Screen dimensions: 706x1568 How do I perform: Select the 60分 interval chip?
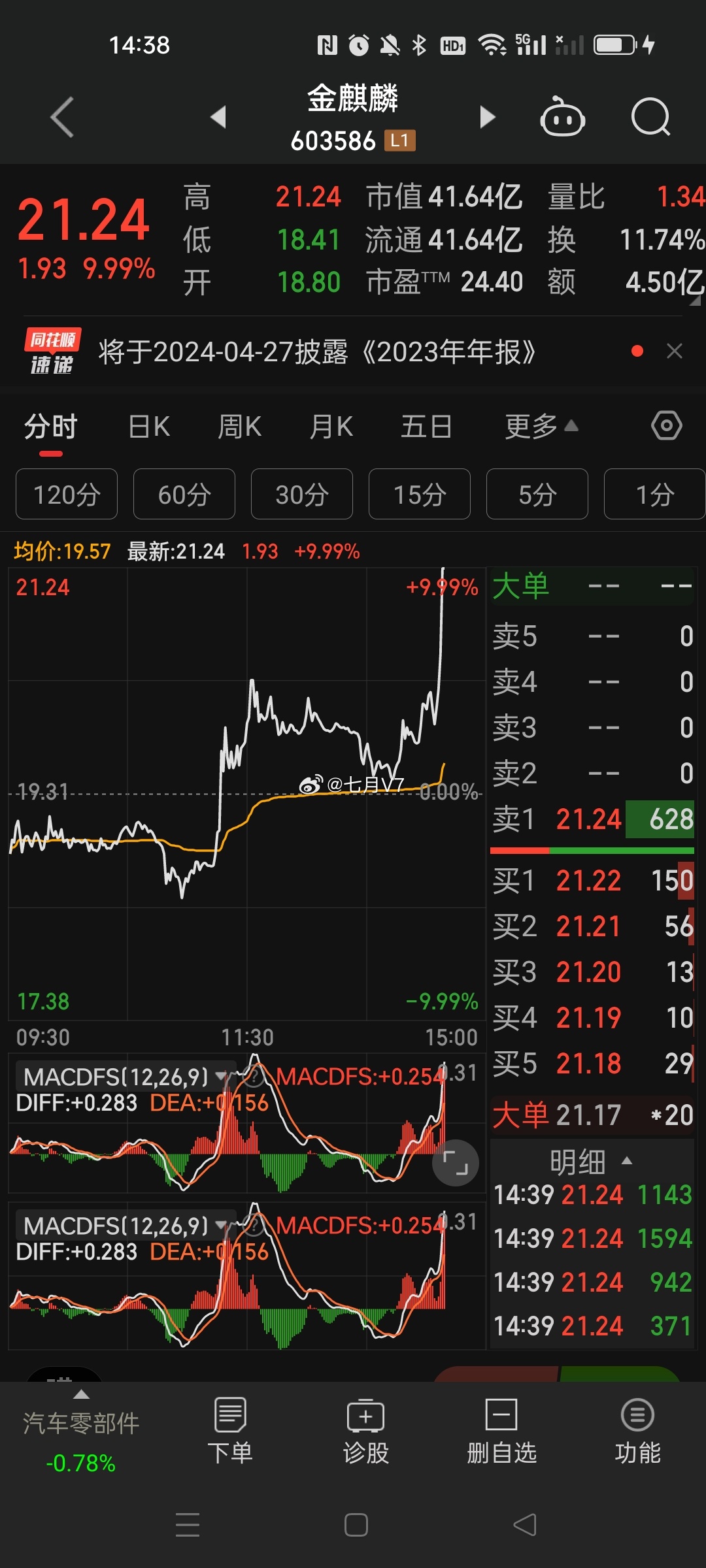point(184,495)
